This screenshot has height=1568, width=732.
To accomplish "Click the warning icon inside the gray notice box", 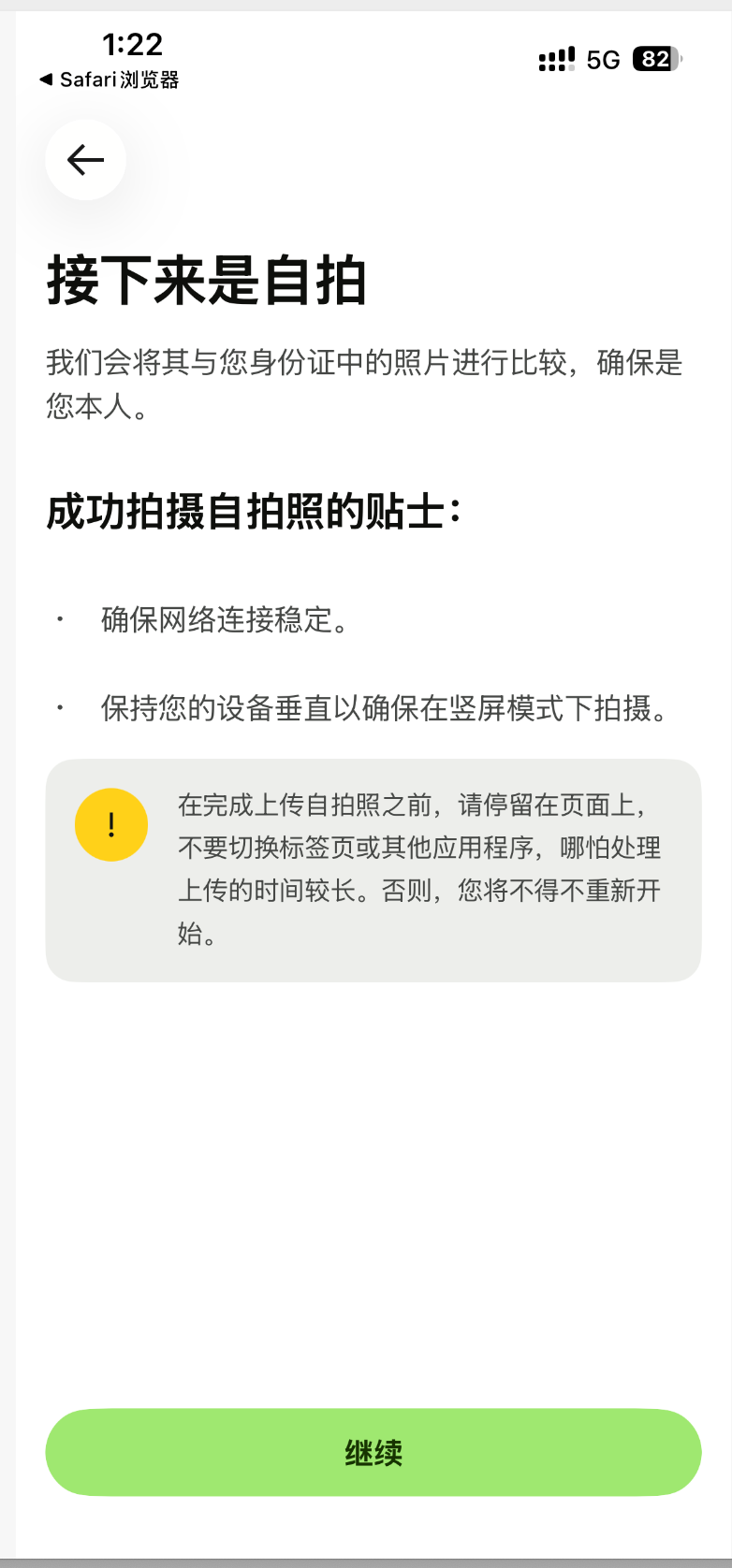I will coord(110,824).
